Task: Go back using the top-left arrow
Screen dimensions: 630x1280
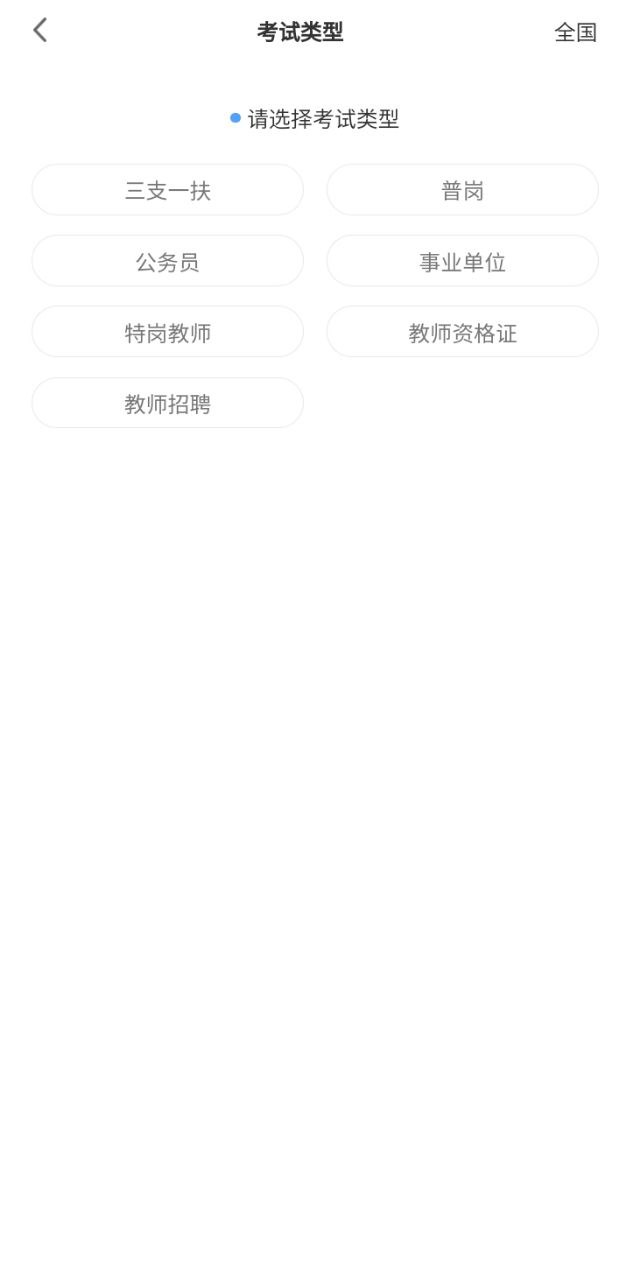Action: click(40, 30)
